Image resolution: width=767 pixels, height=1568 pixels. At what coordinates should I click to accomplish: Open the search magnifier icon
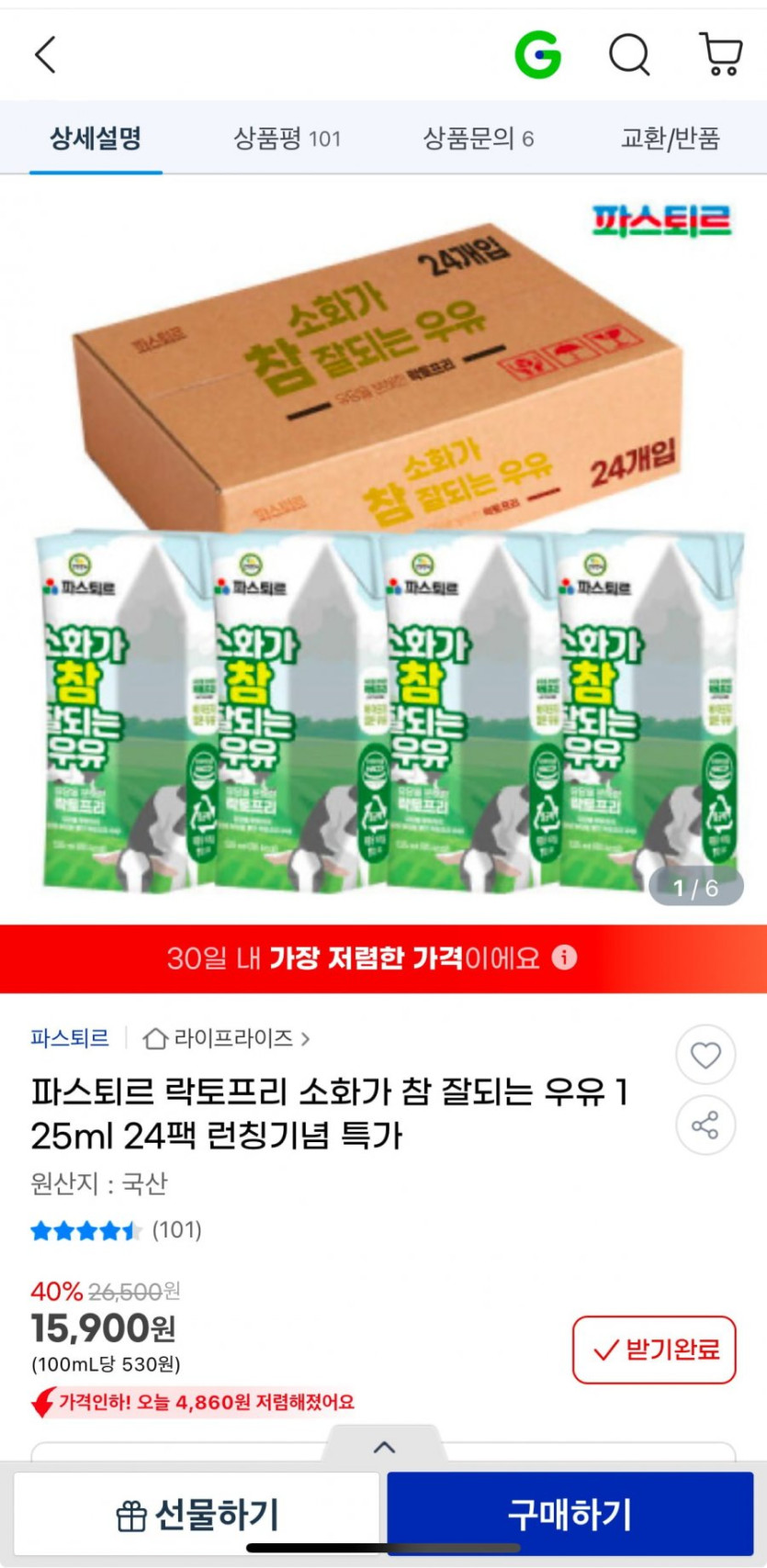630,53
